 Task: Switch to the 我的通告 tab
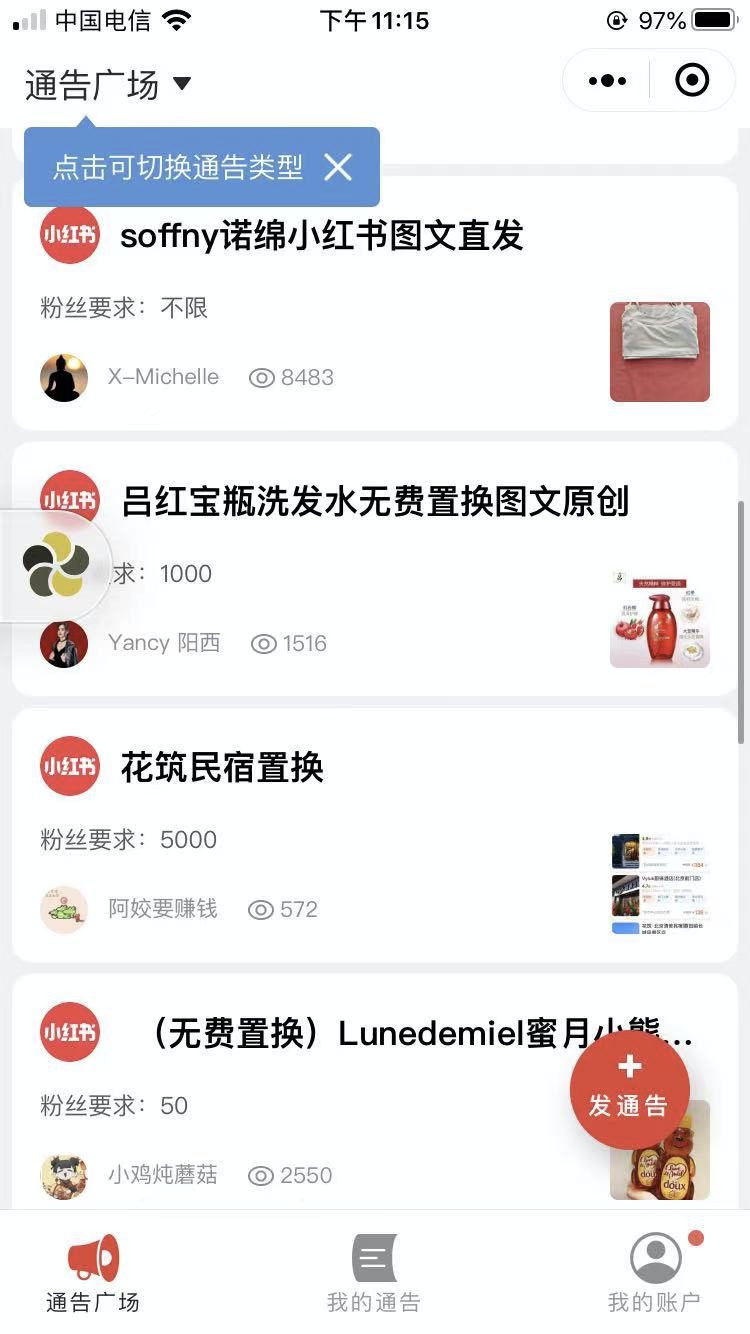click(x=374, y=1272)
